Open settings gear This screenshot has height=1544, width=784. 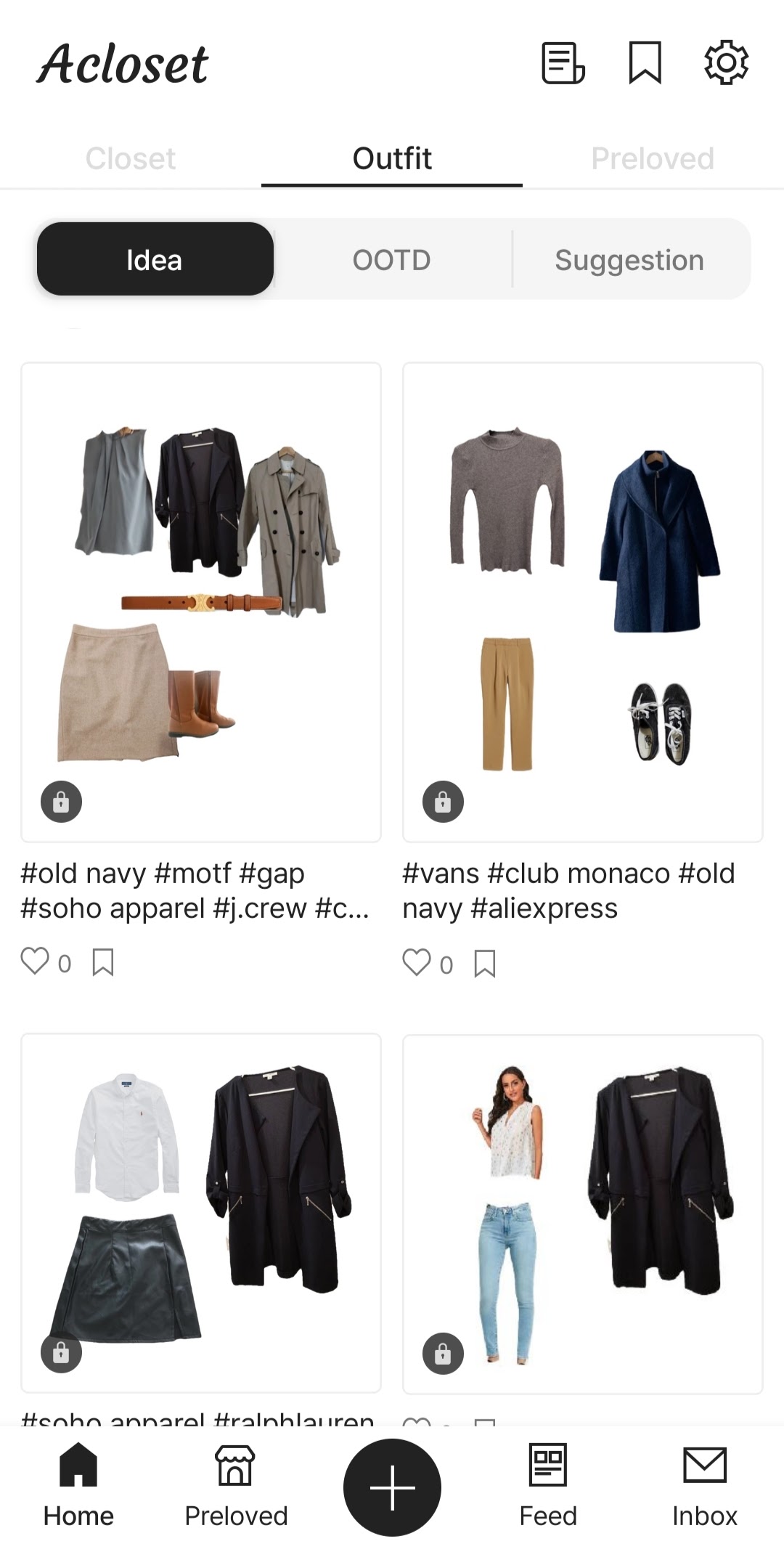coord(726,63)
